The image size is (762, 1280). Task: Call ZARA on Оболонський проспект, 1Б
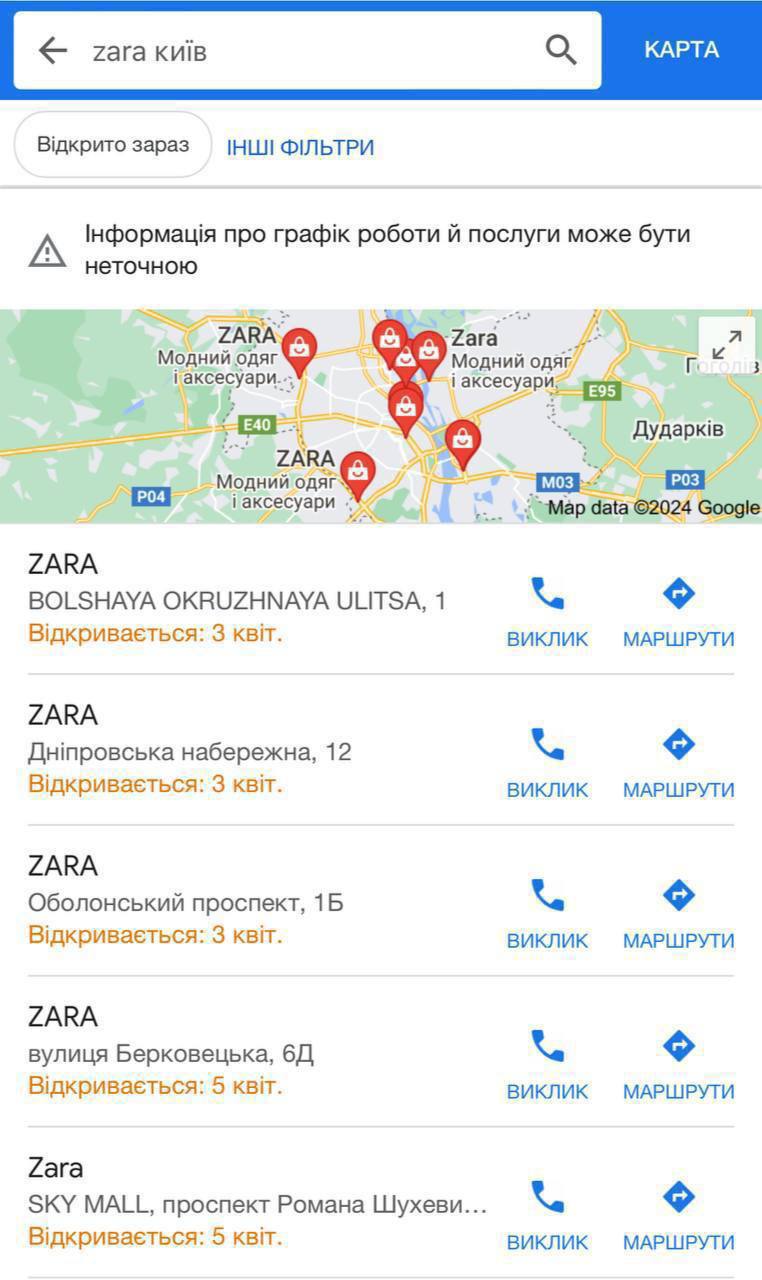pos(547,912)
